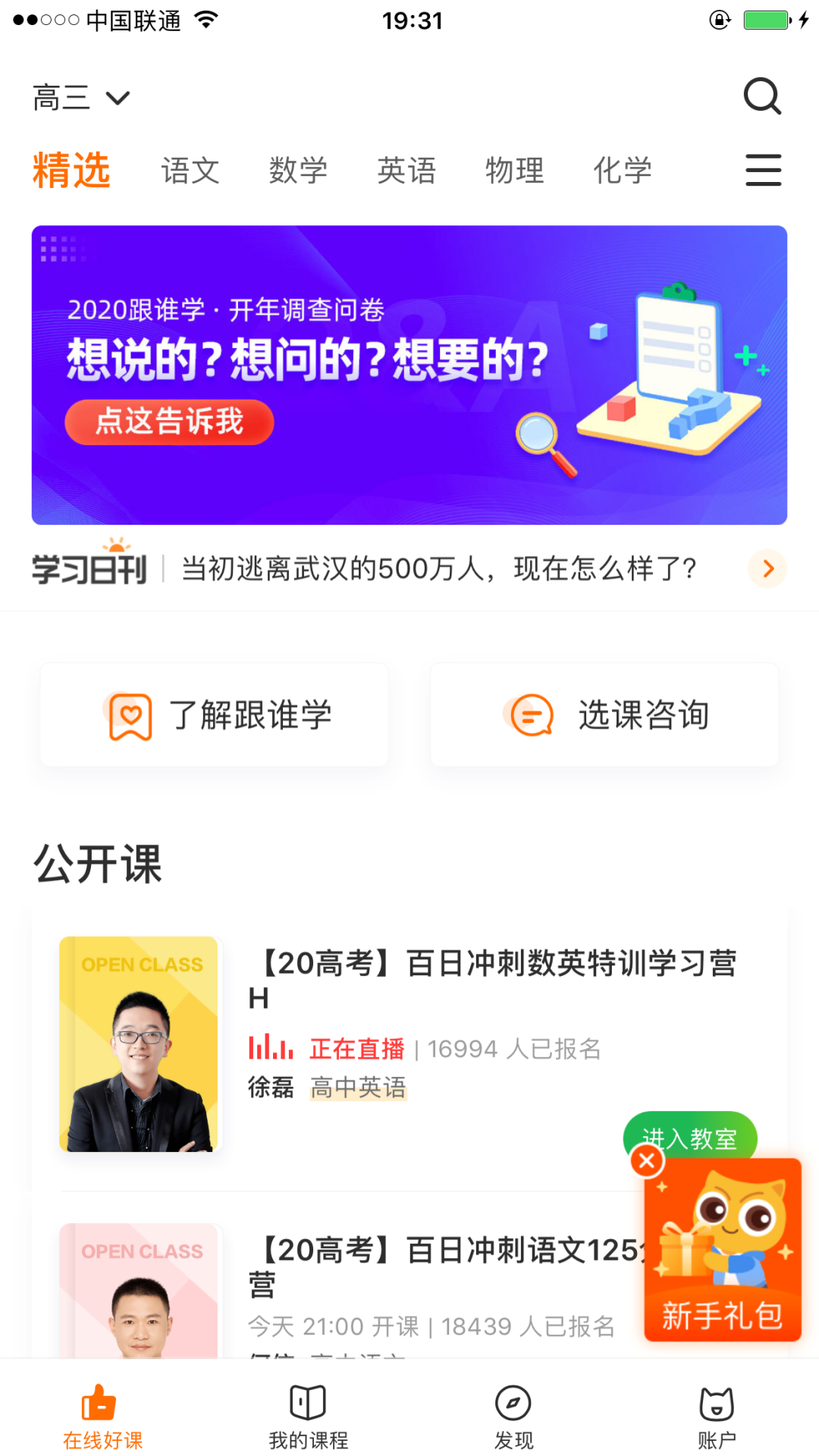Screen dimensions: 819x1456
Task: Claim the 新手礼包 newcomer gift
Action: point(723,1259)
